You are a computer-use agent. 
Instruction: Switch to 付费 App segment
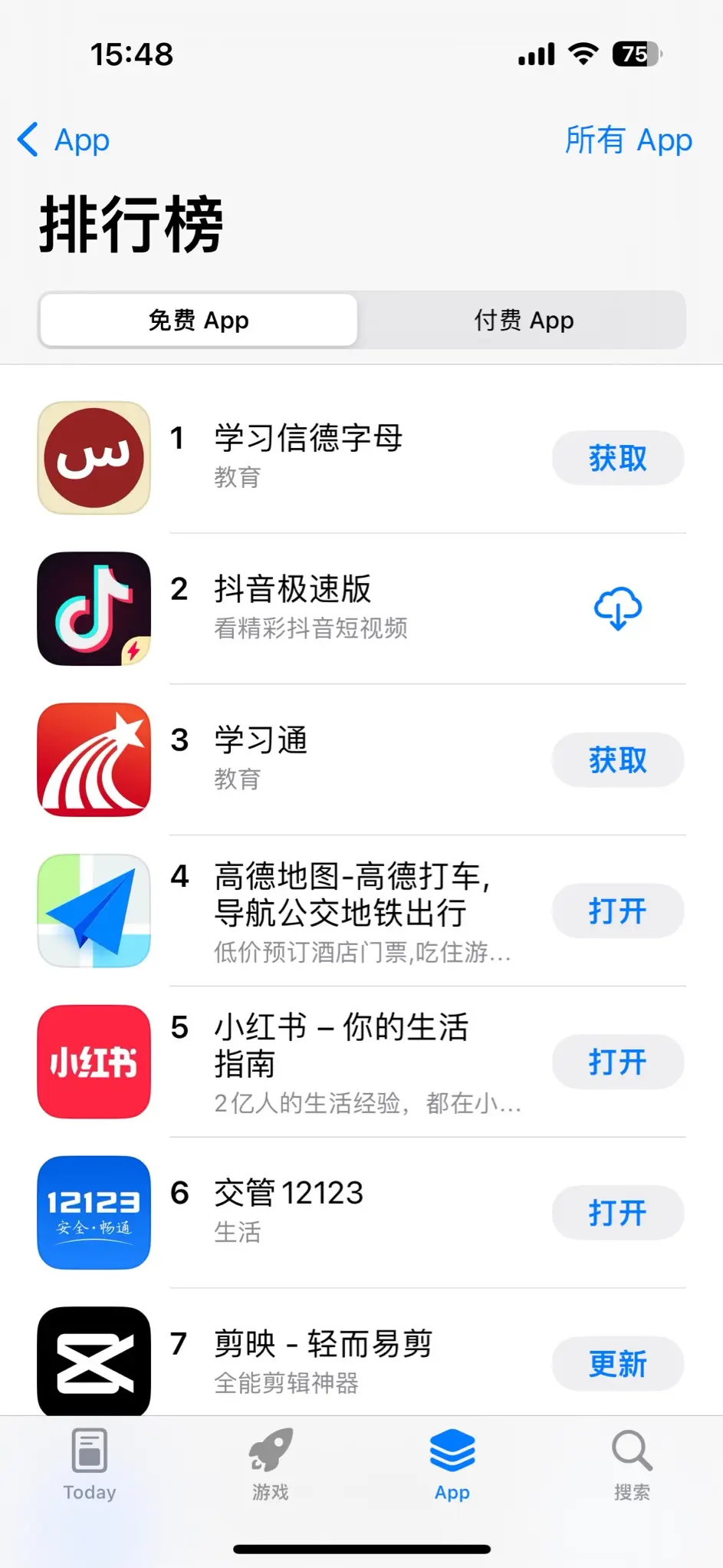(523, 320)
